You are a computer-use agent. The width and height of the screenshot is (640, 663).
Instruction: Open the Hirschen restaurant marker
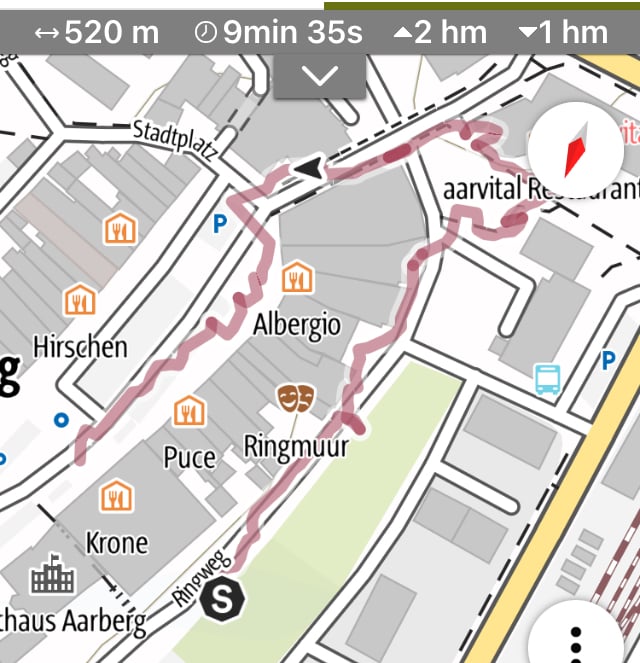coord(80,300)
